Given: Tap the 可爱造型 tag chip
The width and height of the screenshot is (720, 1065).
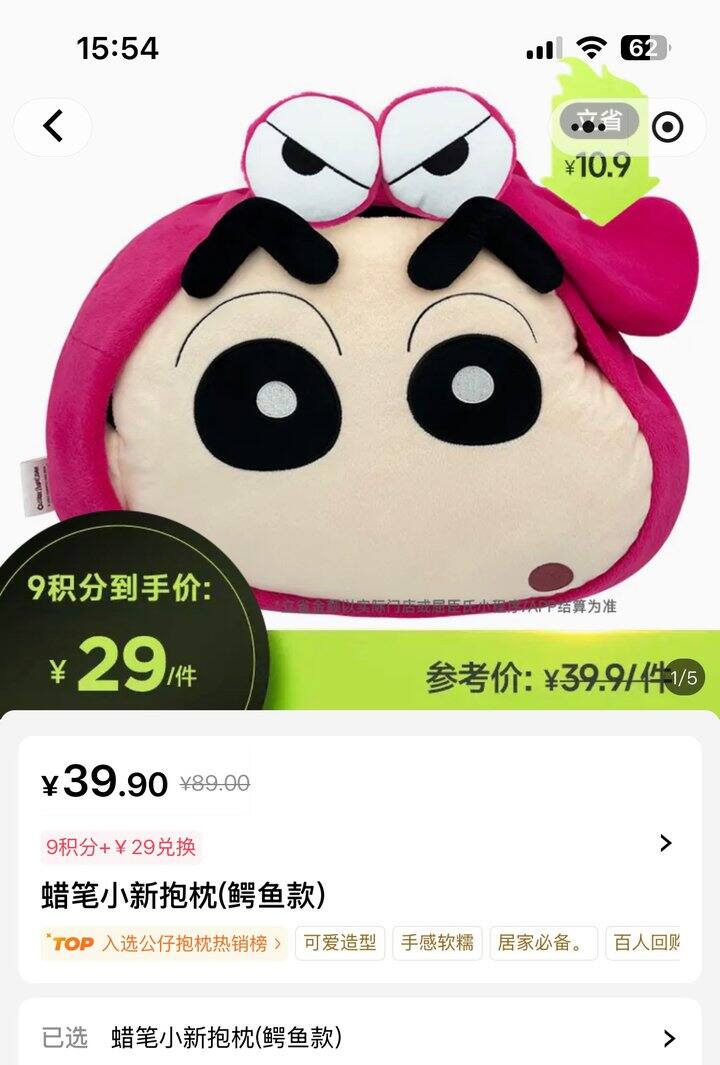Looking at the screenshot, I should tap(340, 943).
